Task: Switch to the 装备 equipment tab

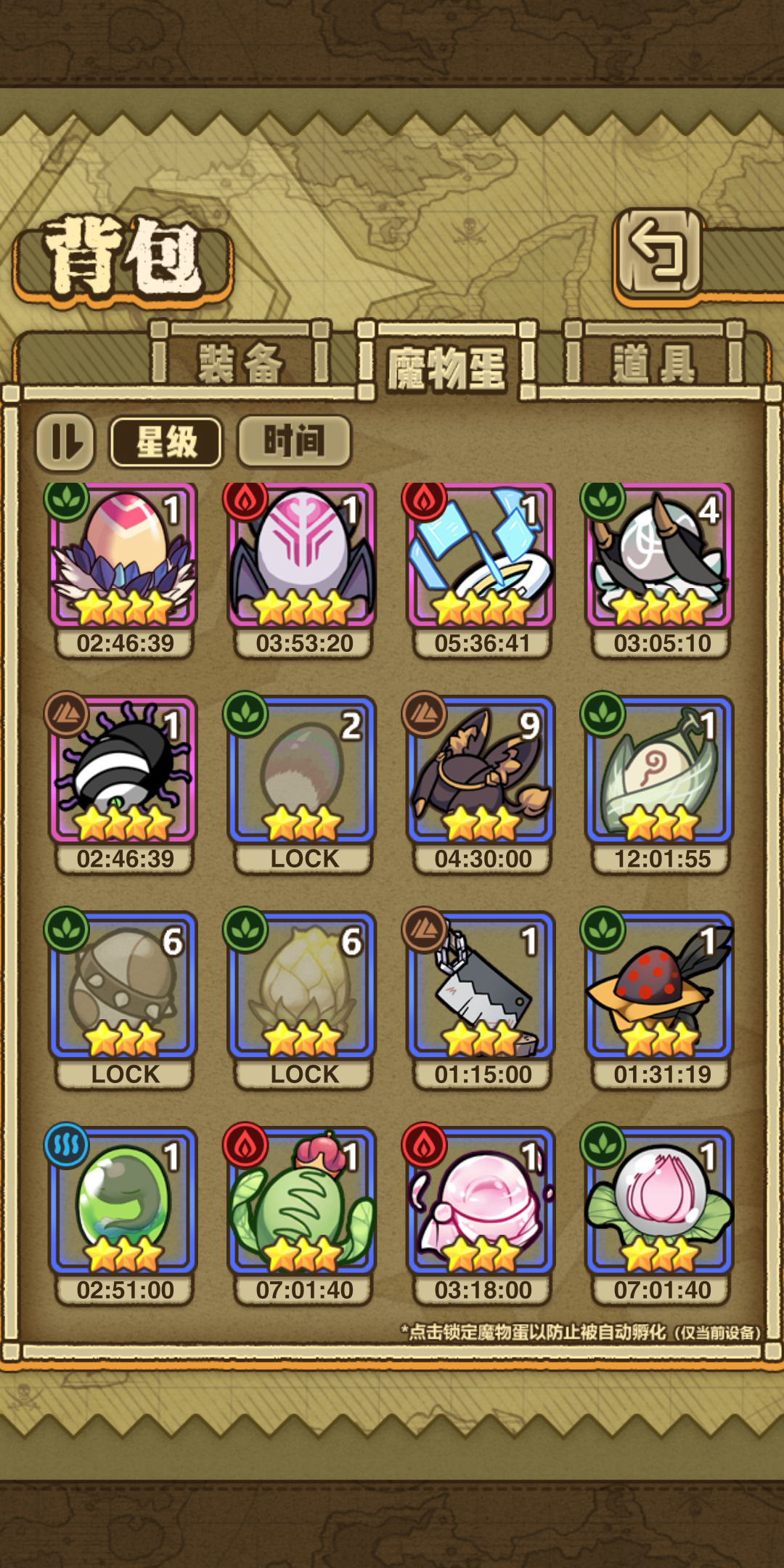Action: click(240, 363)
